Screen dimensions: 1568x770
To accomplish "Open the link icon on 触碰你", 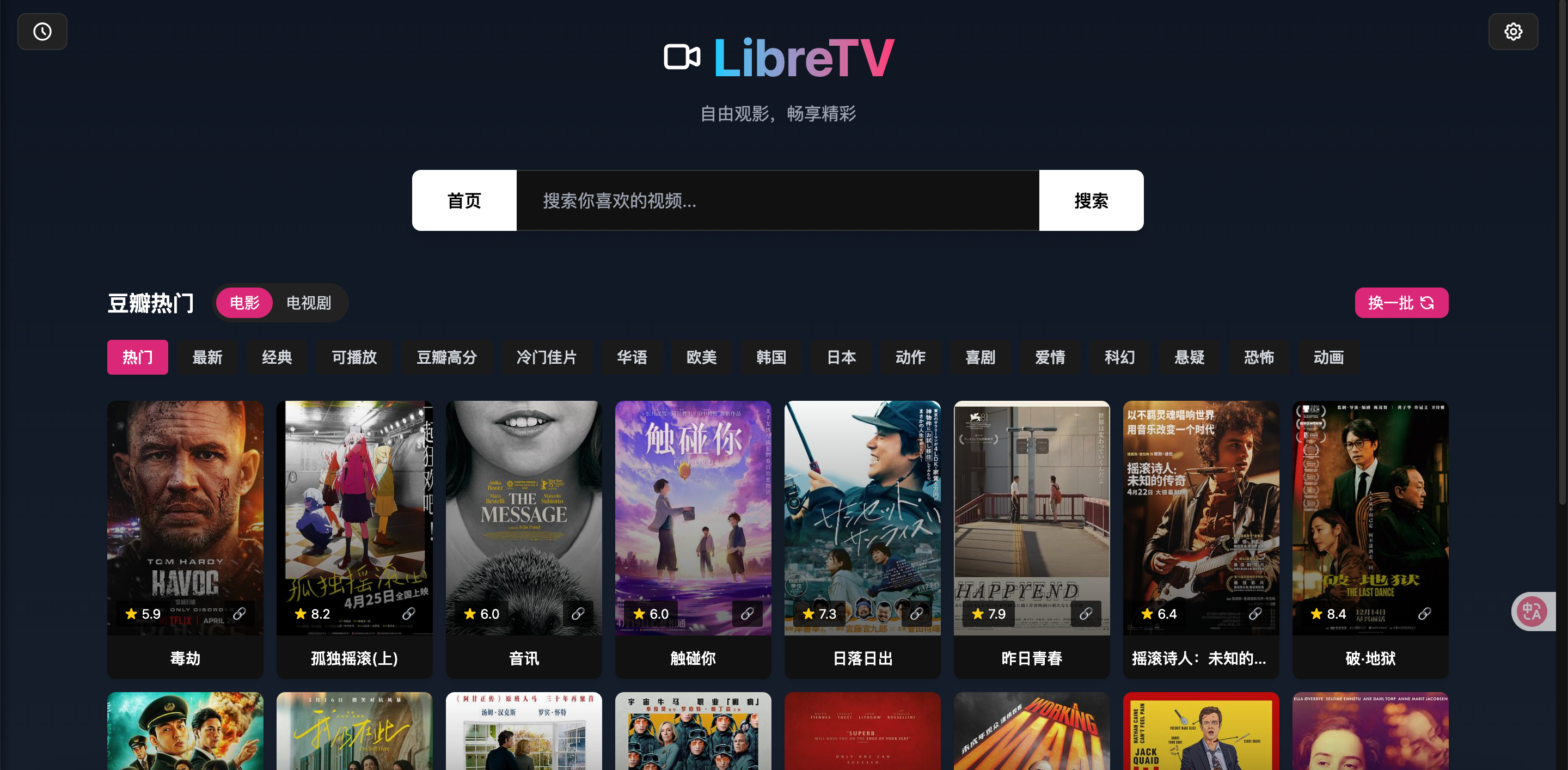I will (747, 614).
